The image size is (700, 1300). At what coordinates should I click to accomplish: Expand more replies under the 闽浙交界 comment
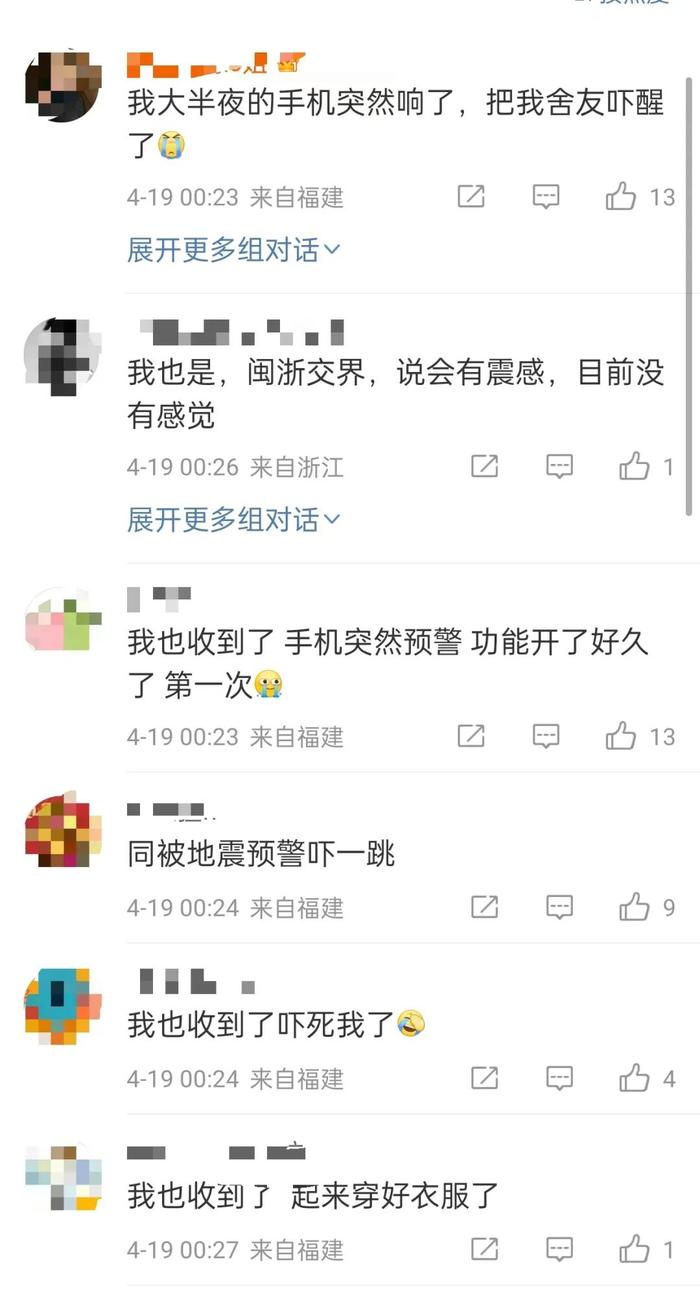[x=233, y=520]
